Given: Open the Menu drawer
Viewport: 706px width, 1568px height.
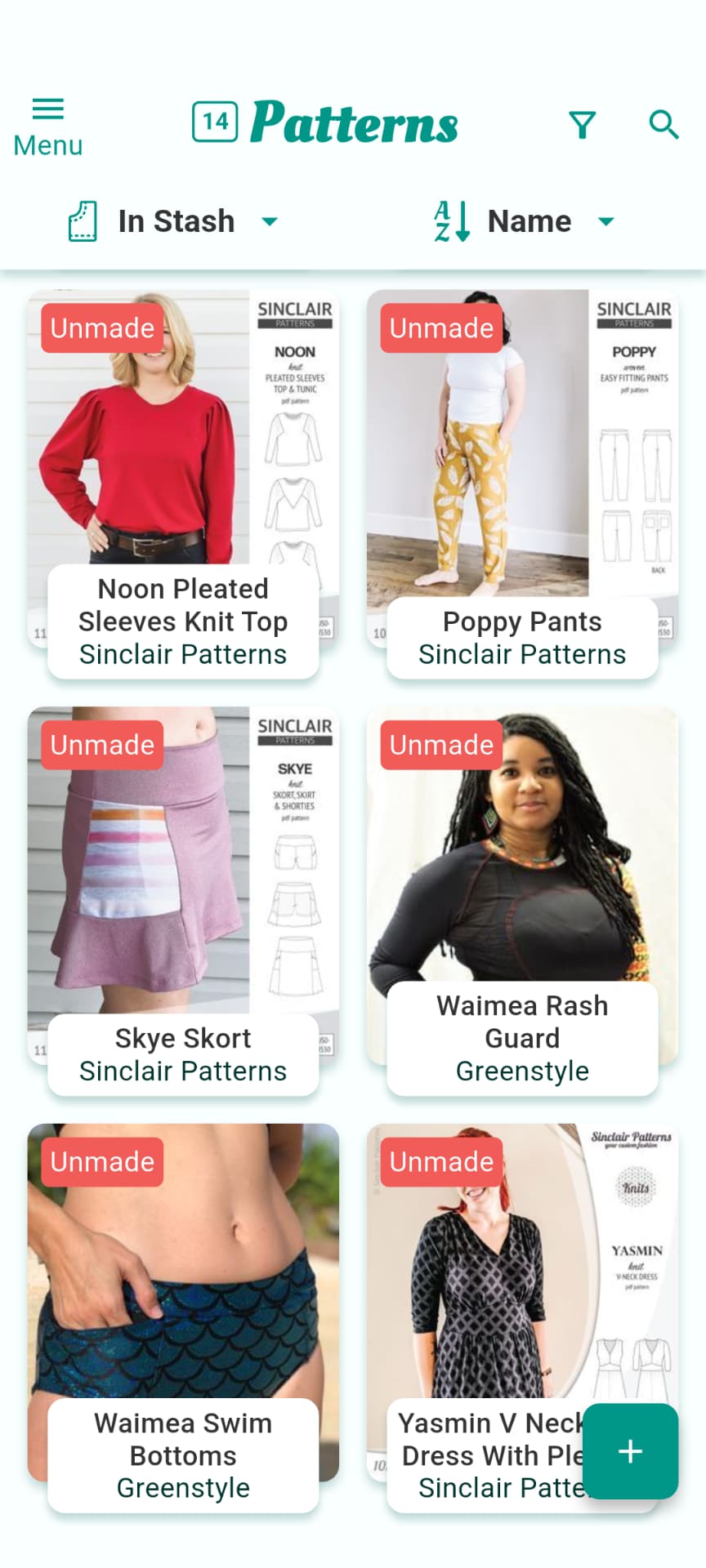Looking at the screenshot, I should [48, 127].
